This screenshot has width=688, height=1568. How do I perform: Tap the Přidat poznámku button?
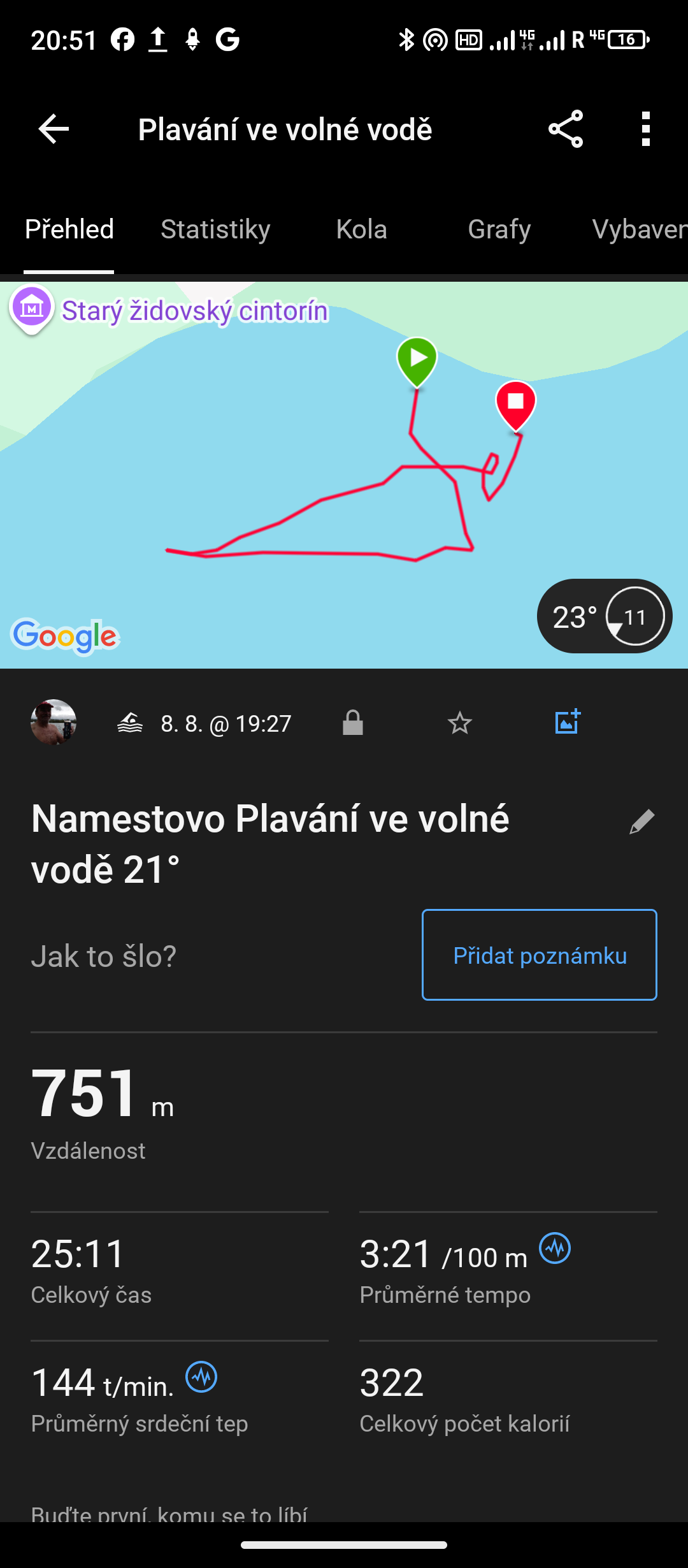coord(539,955)
